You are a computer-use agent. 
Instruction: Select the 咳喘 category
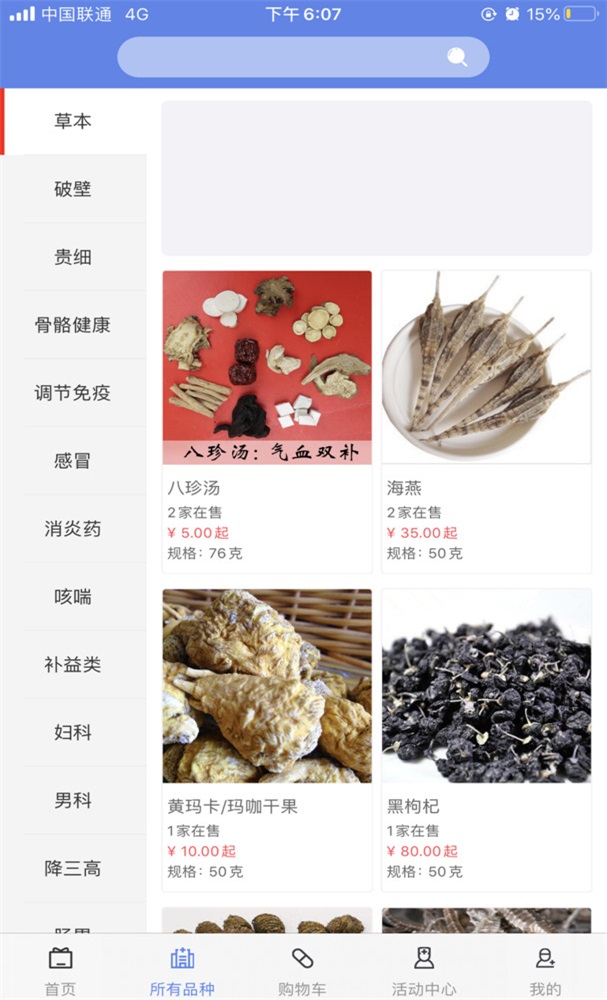(x=73, y=597)
